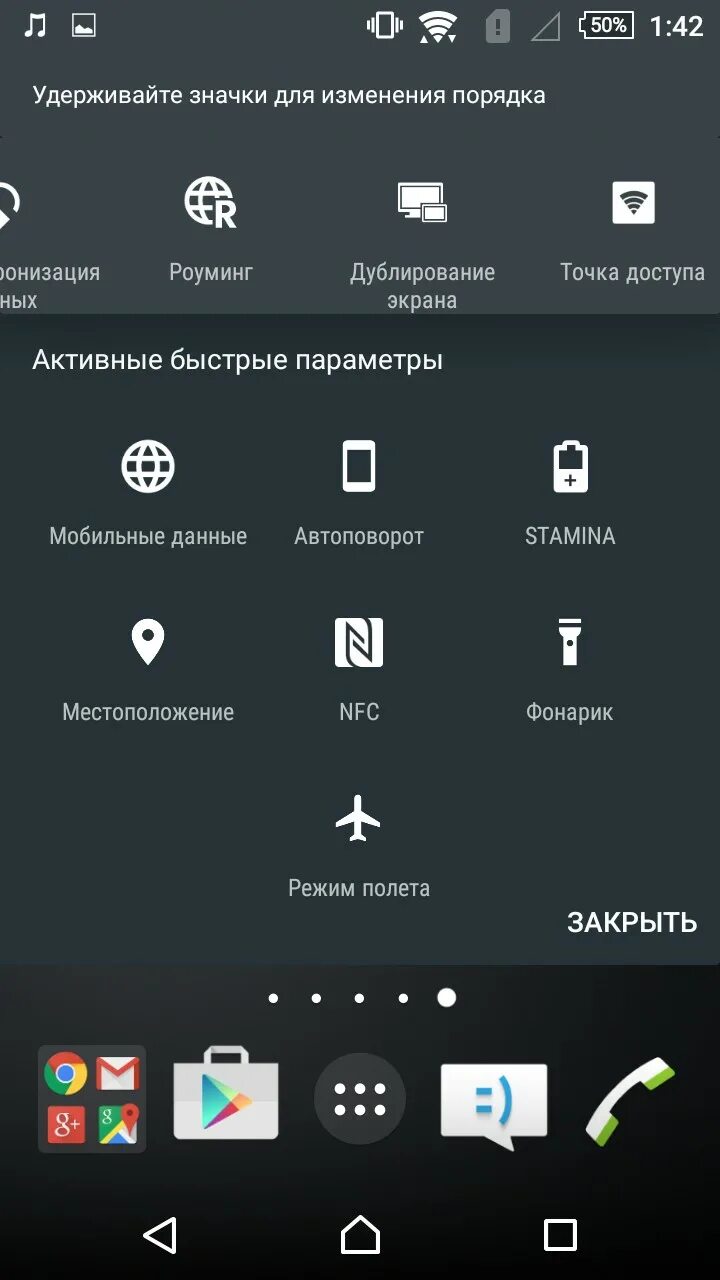Launch the Play Store app
720x1280 pixels.
coord(226,1095)
